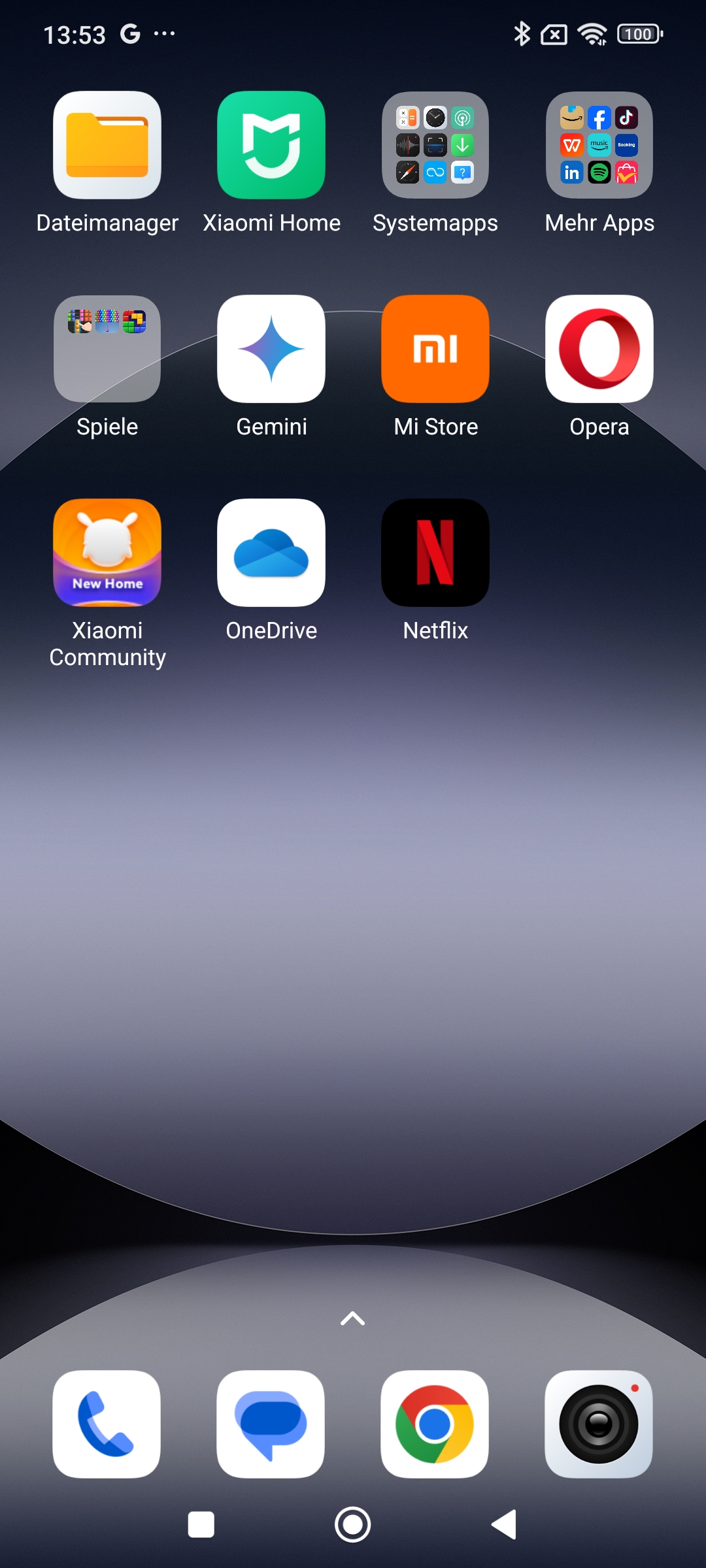This screenshot has height=1568, width=706.
Task: Launch Xiaomi Home
Action: 271,145
